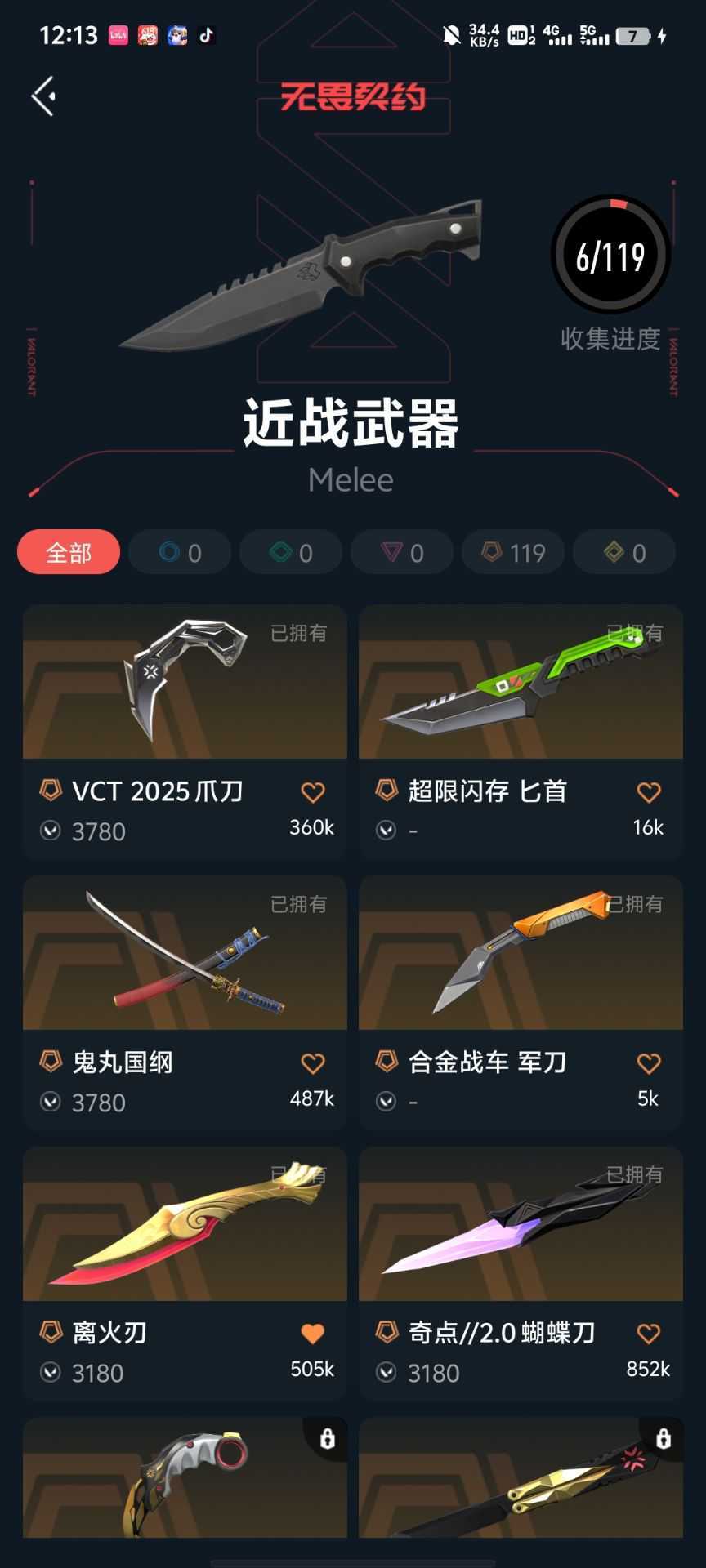This screenshot has width=706, height=1568.
Task: Filter by the yellow diamond tier chip
Action: (624, 553)
